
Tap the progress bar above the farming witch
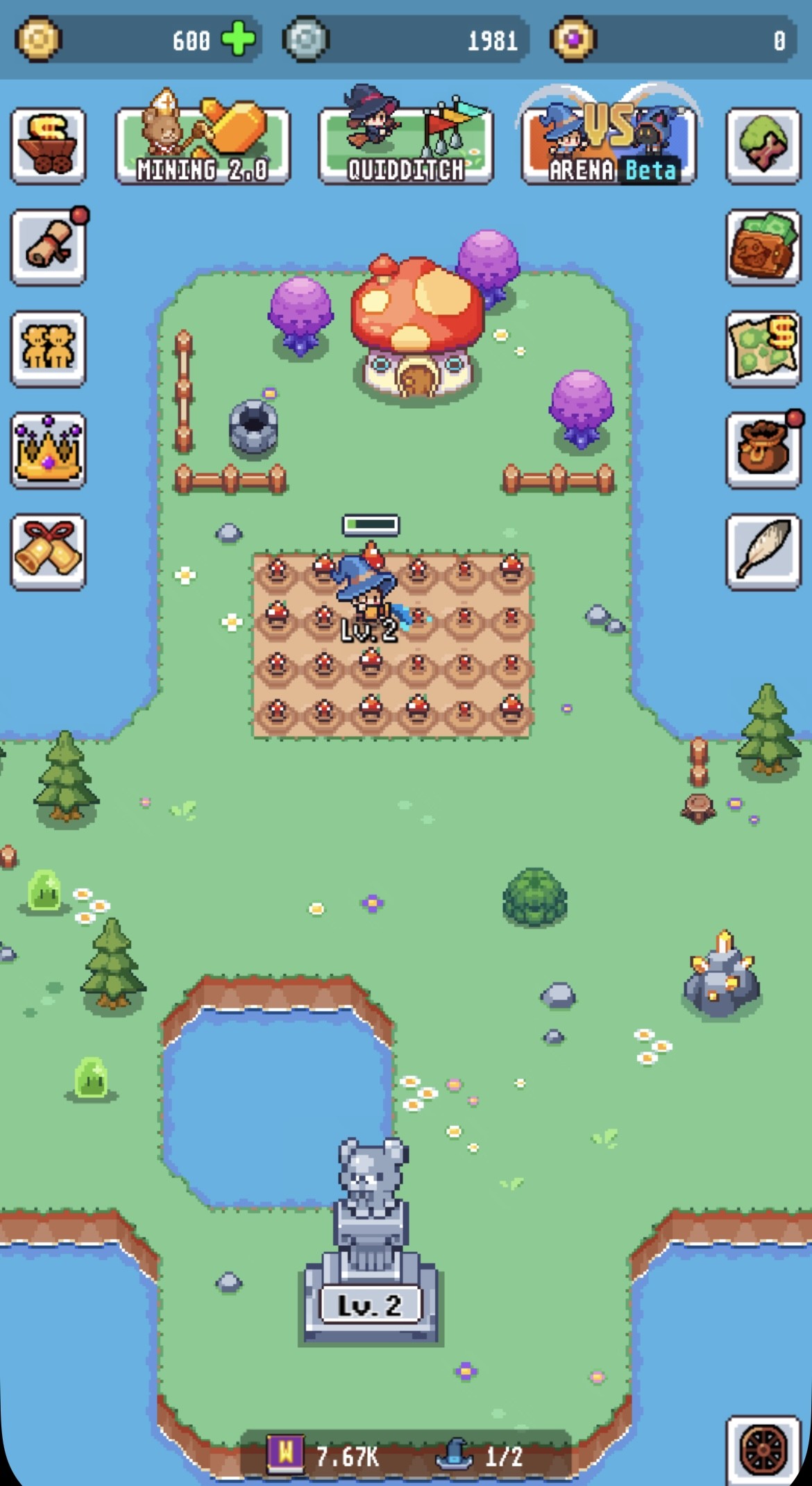pos(370,525)
